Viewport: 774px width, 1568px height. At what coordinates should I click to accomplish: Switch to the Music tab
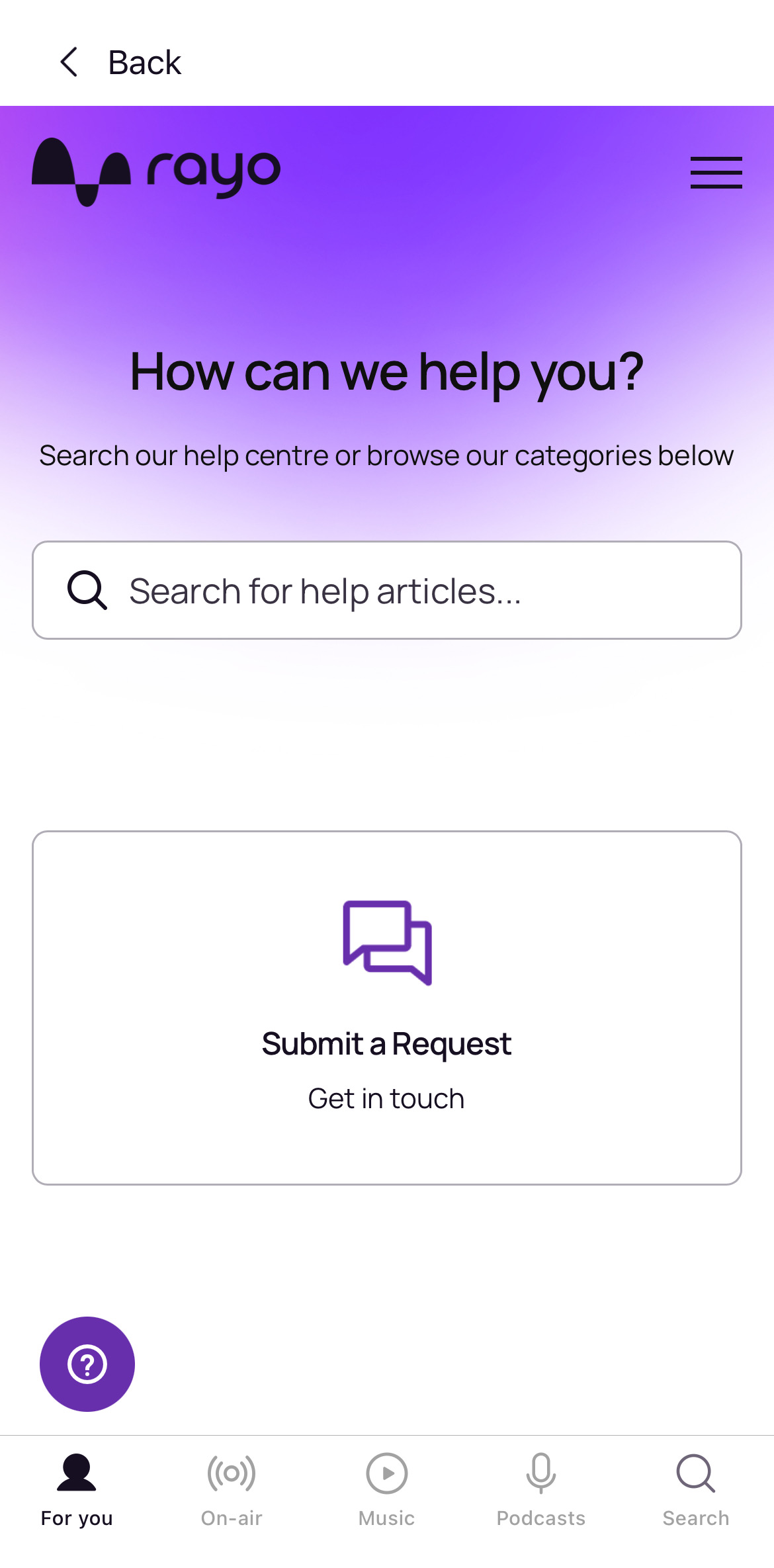(x=387, y=1491)
